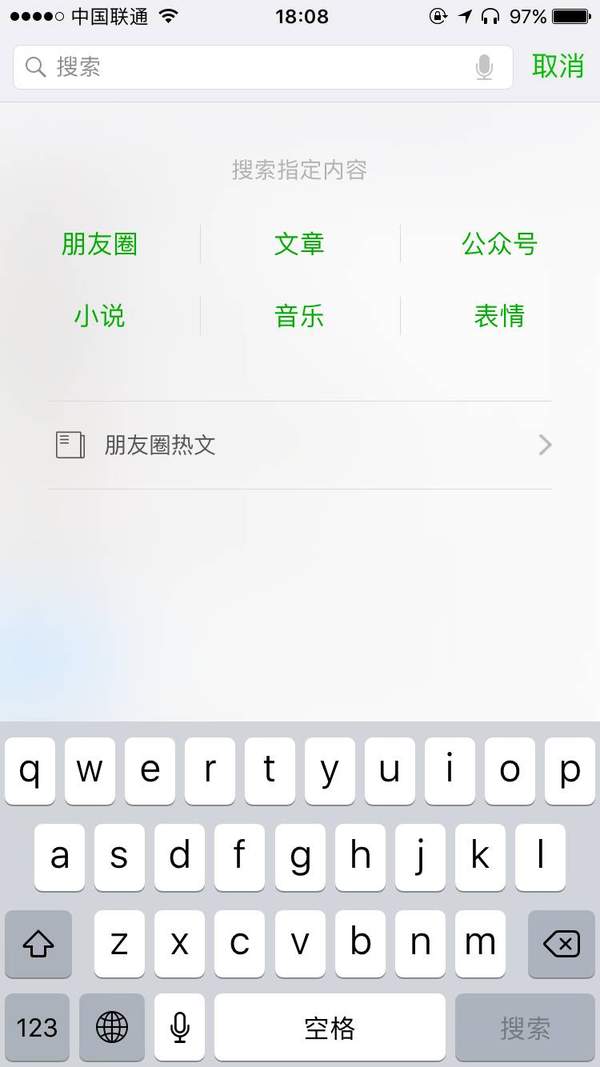Cancel search with 取消

coord(558,67)
